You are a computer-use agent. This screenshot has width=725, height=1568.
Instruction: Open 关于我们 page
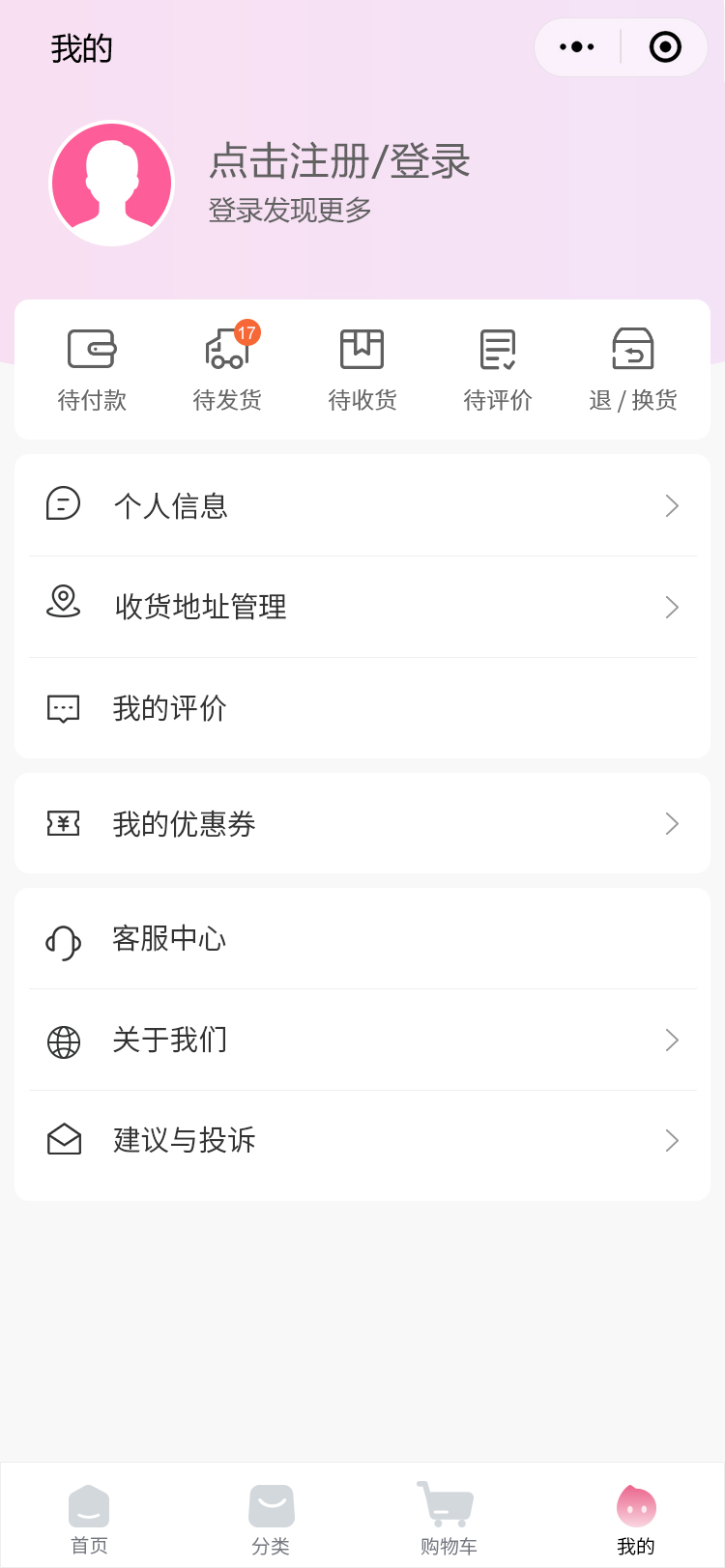click(x=362, y=1041)
